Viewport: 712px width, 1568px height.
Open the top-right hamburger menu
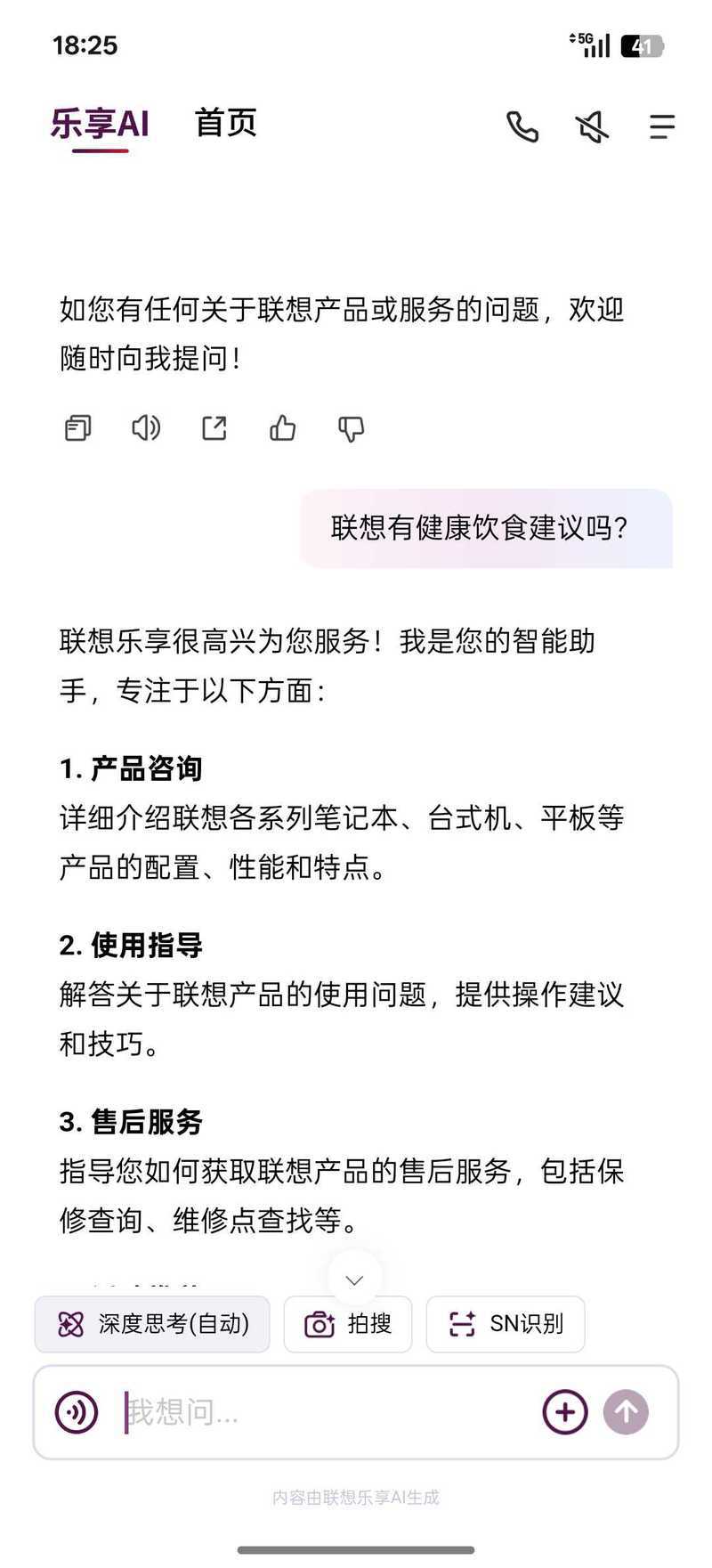pyautogui.click(x=662, y=127)
